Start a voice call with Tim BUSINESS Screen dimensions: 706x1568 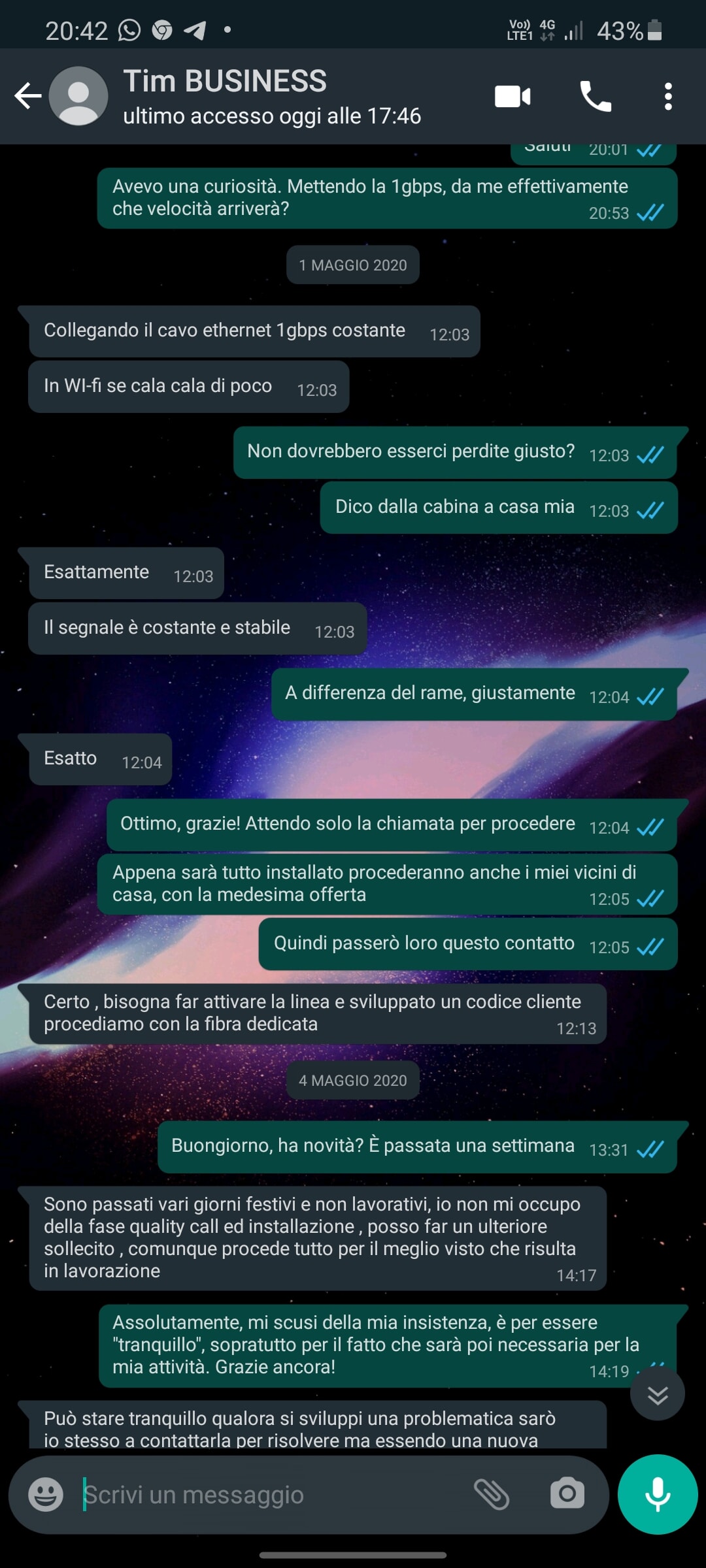(x=596, y=97)
